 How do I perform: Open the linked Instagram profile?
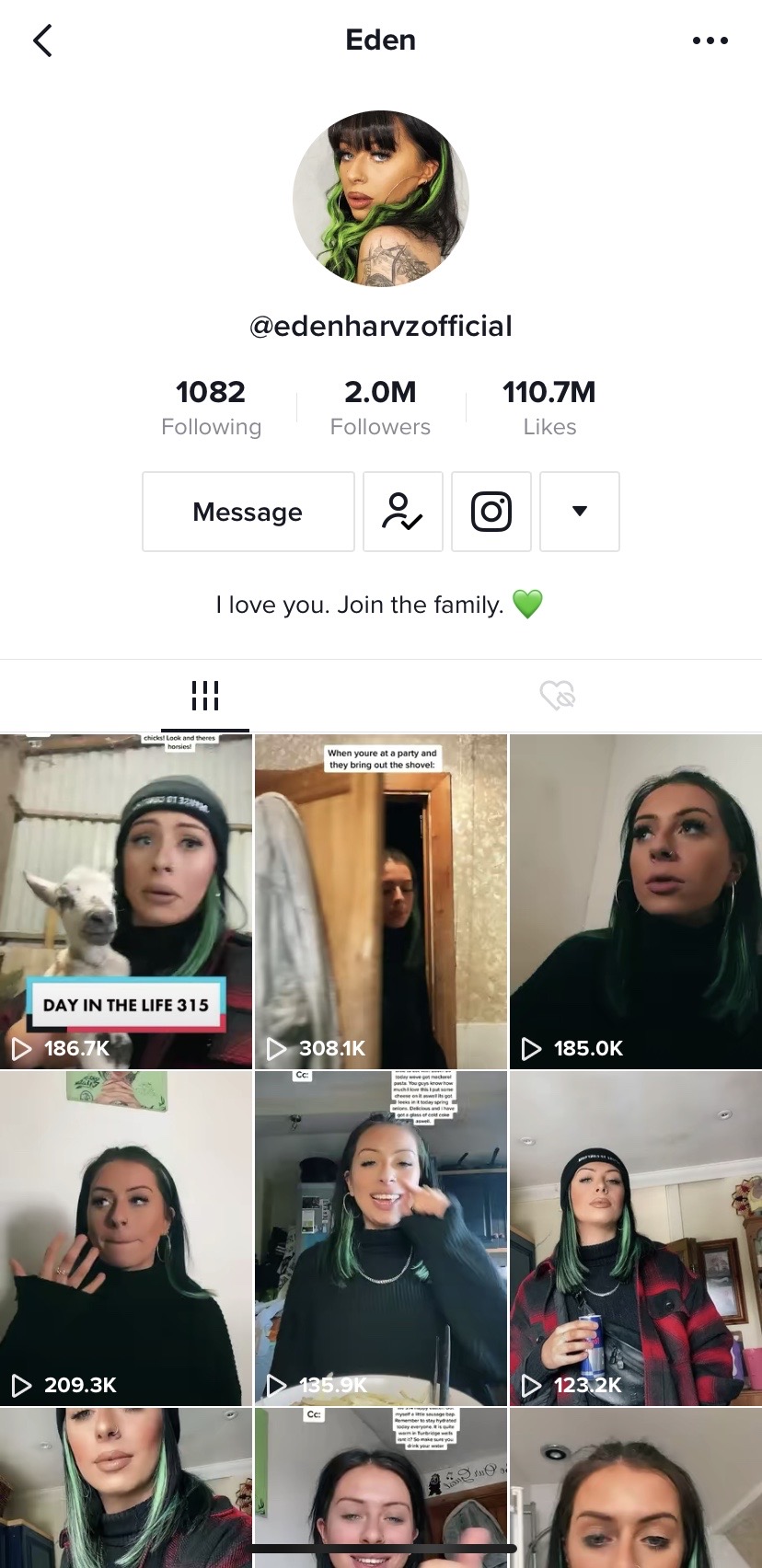491,512
